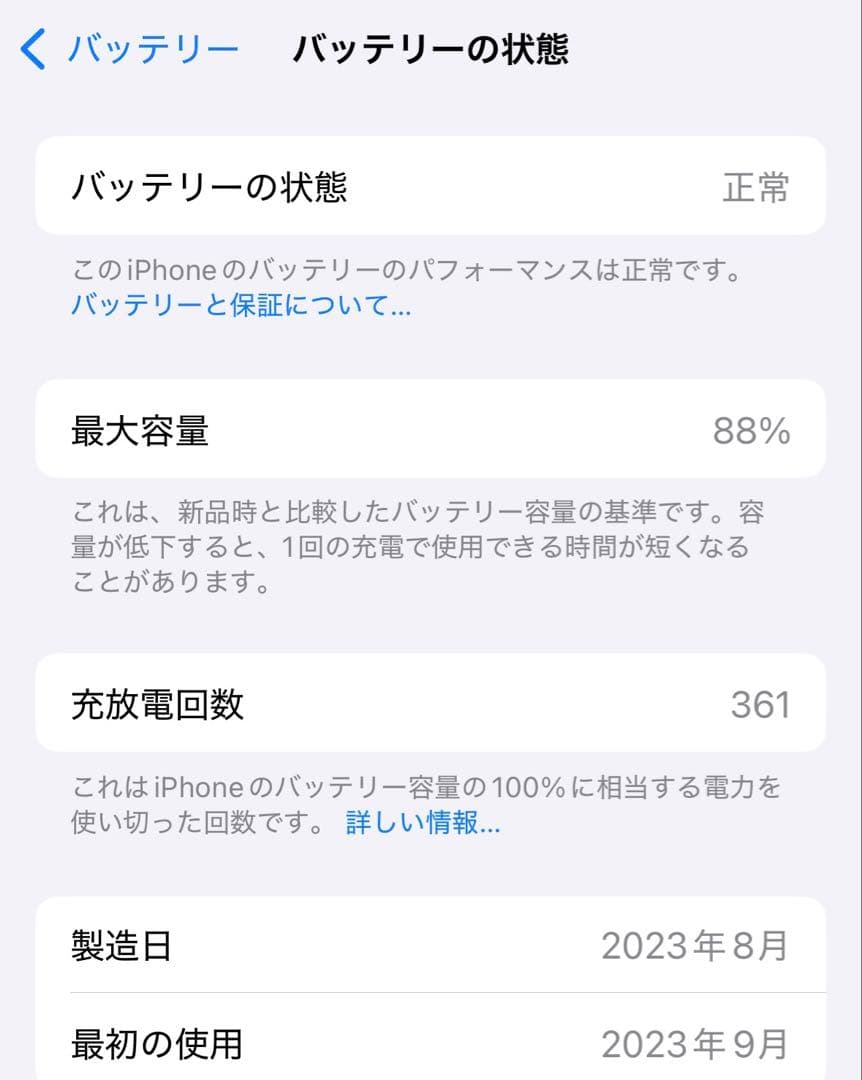Tap the バッテリーの状態 page title
This screenshot has height=1080, width=862.
click(x=430, y=47)
